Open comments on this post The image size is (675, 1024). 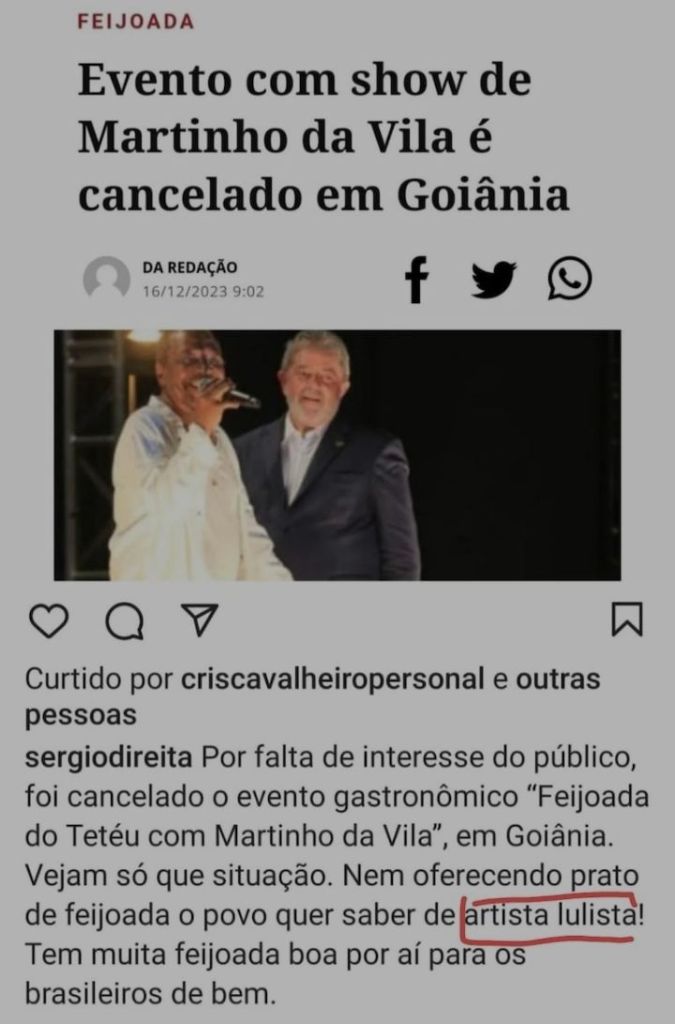tap(125, 621)
